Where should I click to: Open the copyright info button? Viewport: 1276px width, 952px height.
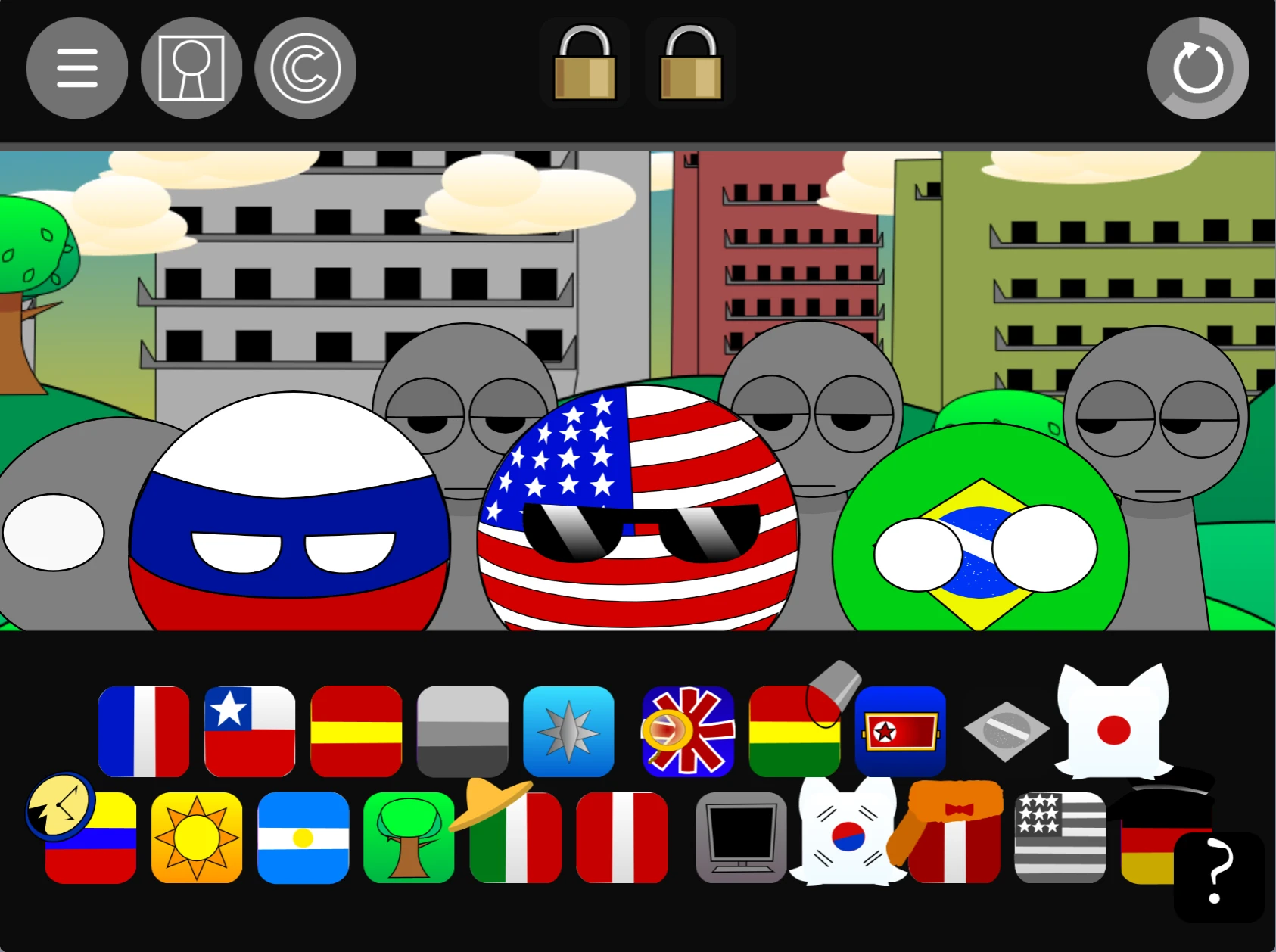click(305, 68)
